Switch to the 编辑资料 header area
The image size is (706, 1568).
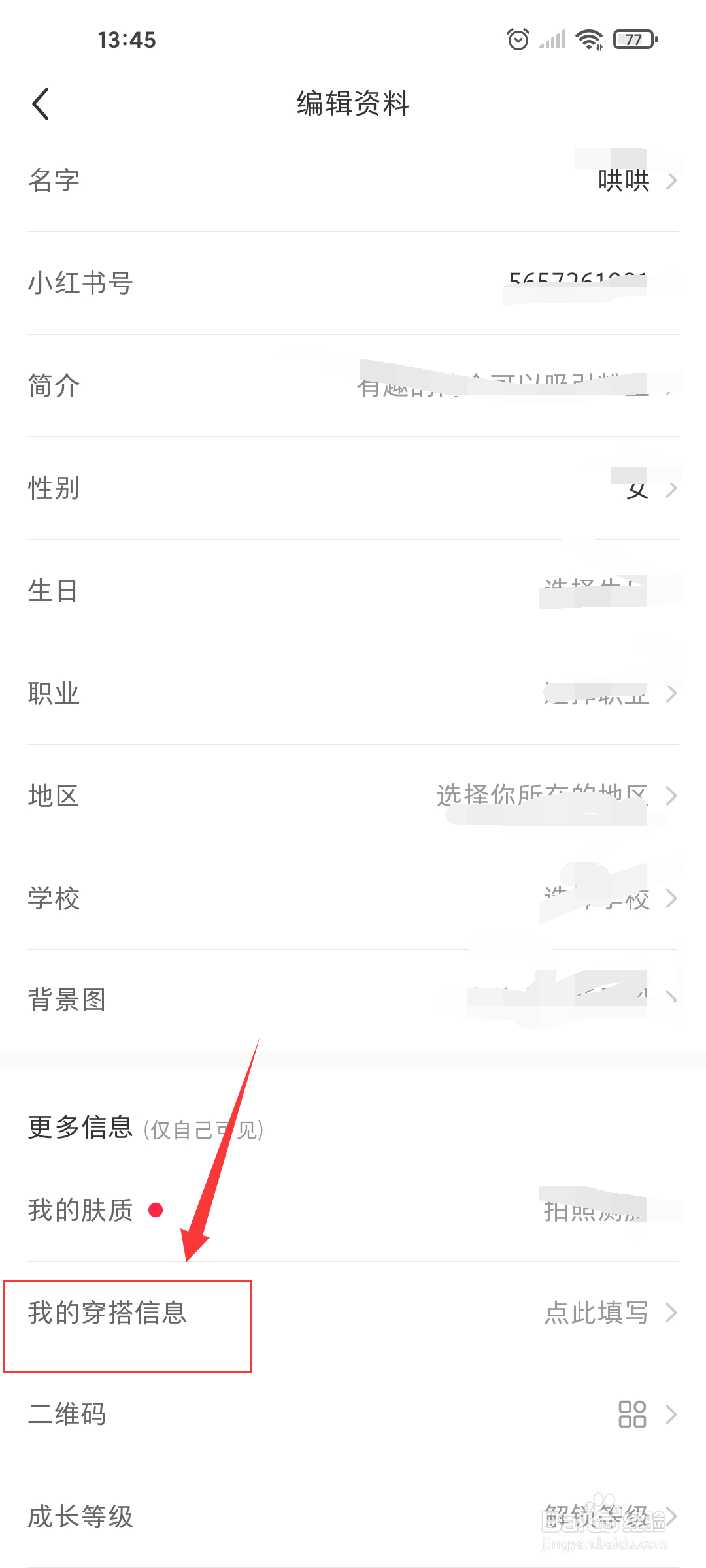pyautogui.click(x=352, y=103)
